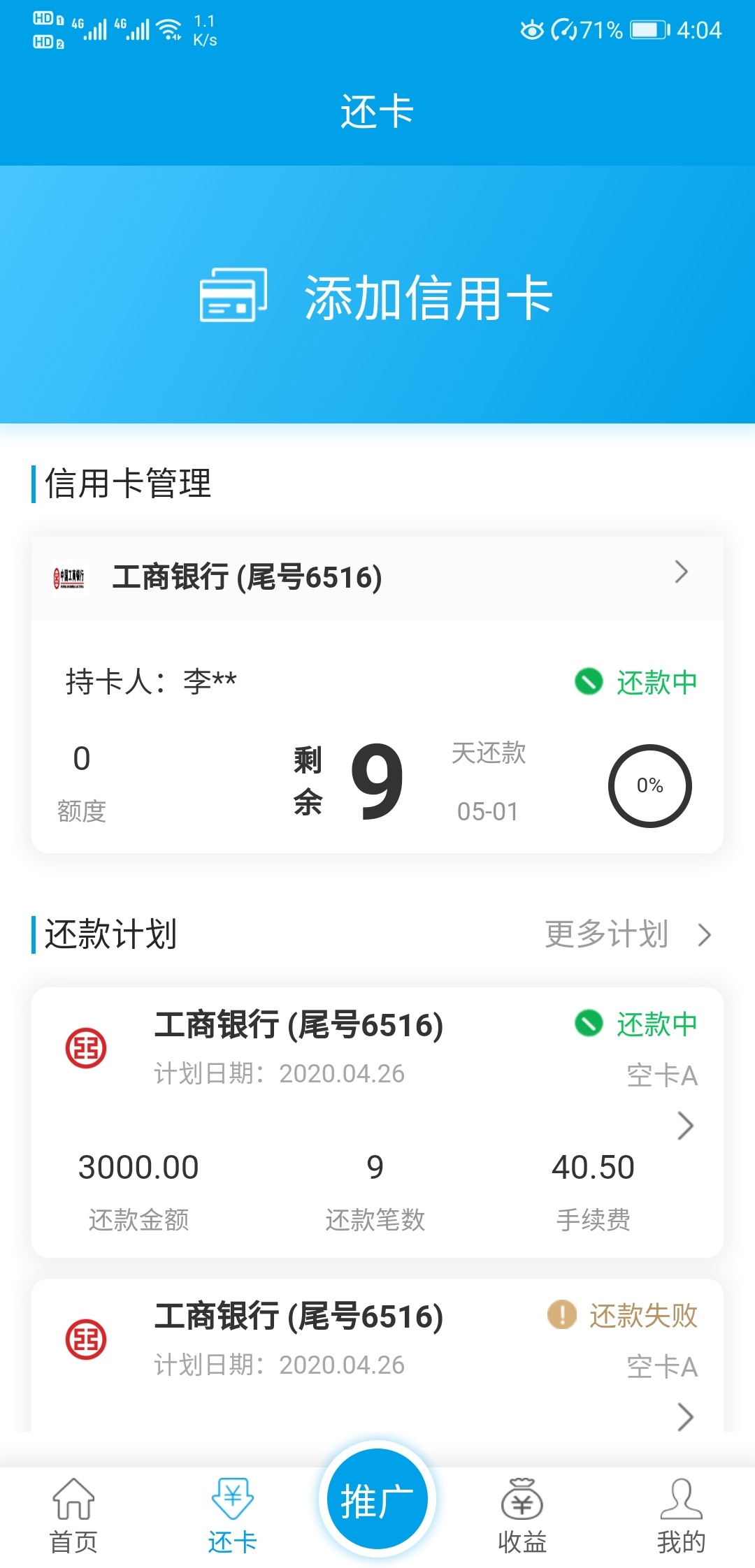
Task: Switch to the 首页 tab
Action: coord(73,1516)
